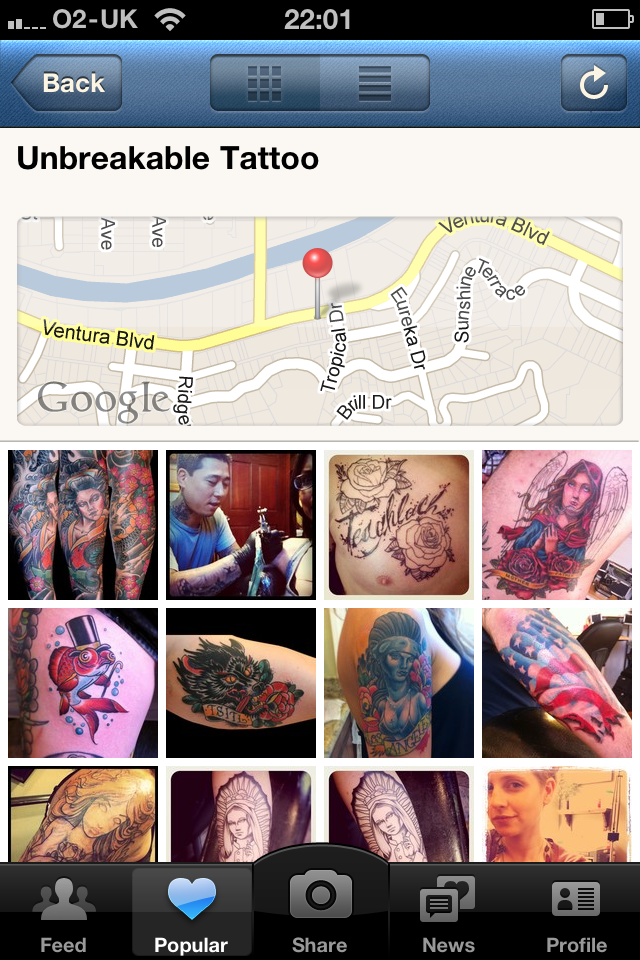Open photo of the artist tattooing
640x960 pixels.
(x=241, y=525)
